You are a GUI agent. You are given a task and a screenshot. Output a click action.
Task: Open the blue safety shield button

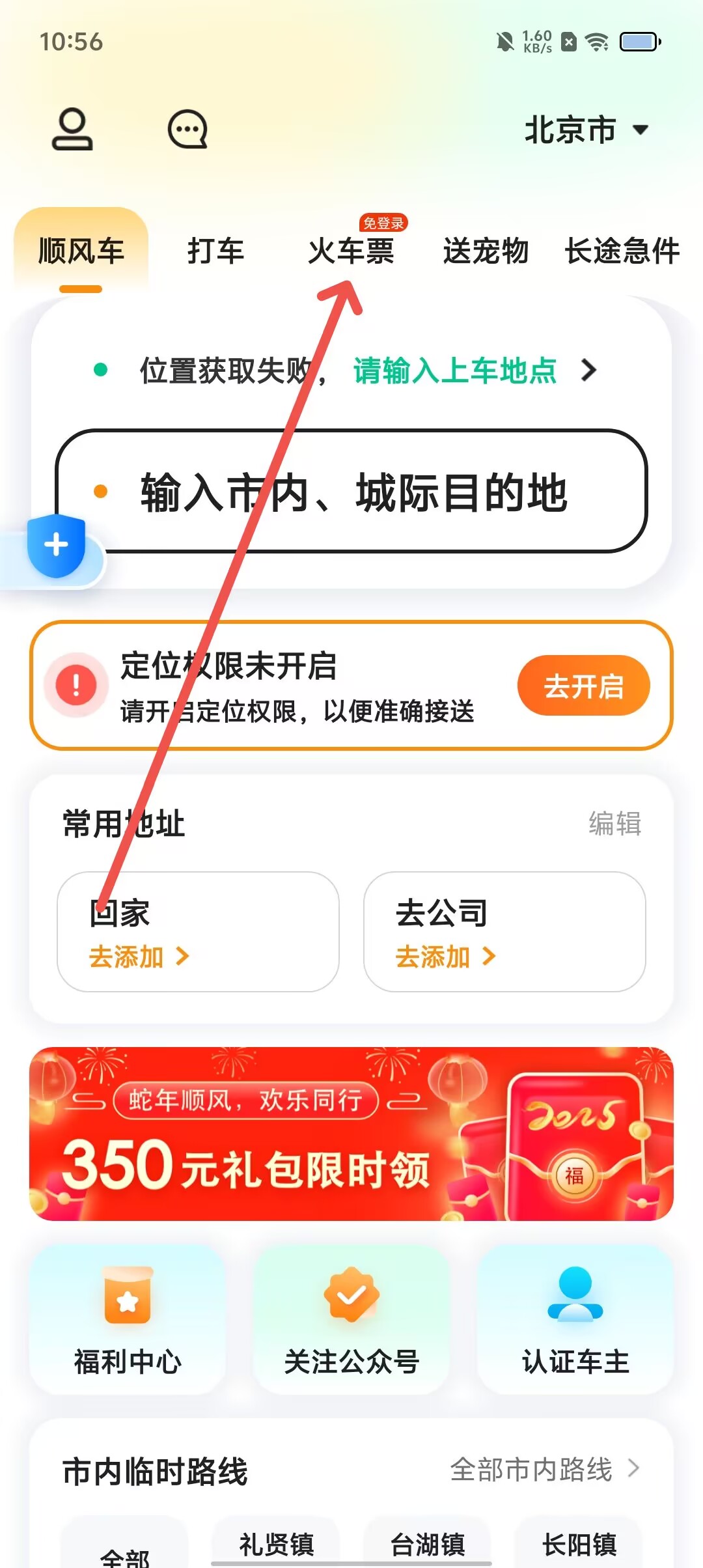point(57,546)
